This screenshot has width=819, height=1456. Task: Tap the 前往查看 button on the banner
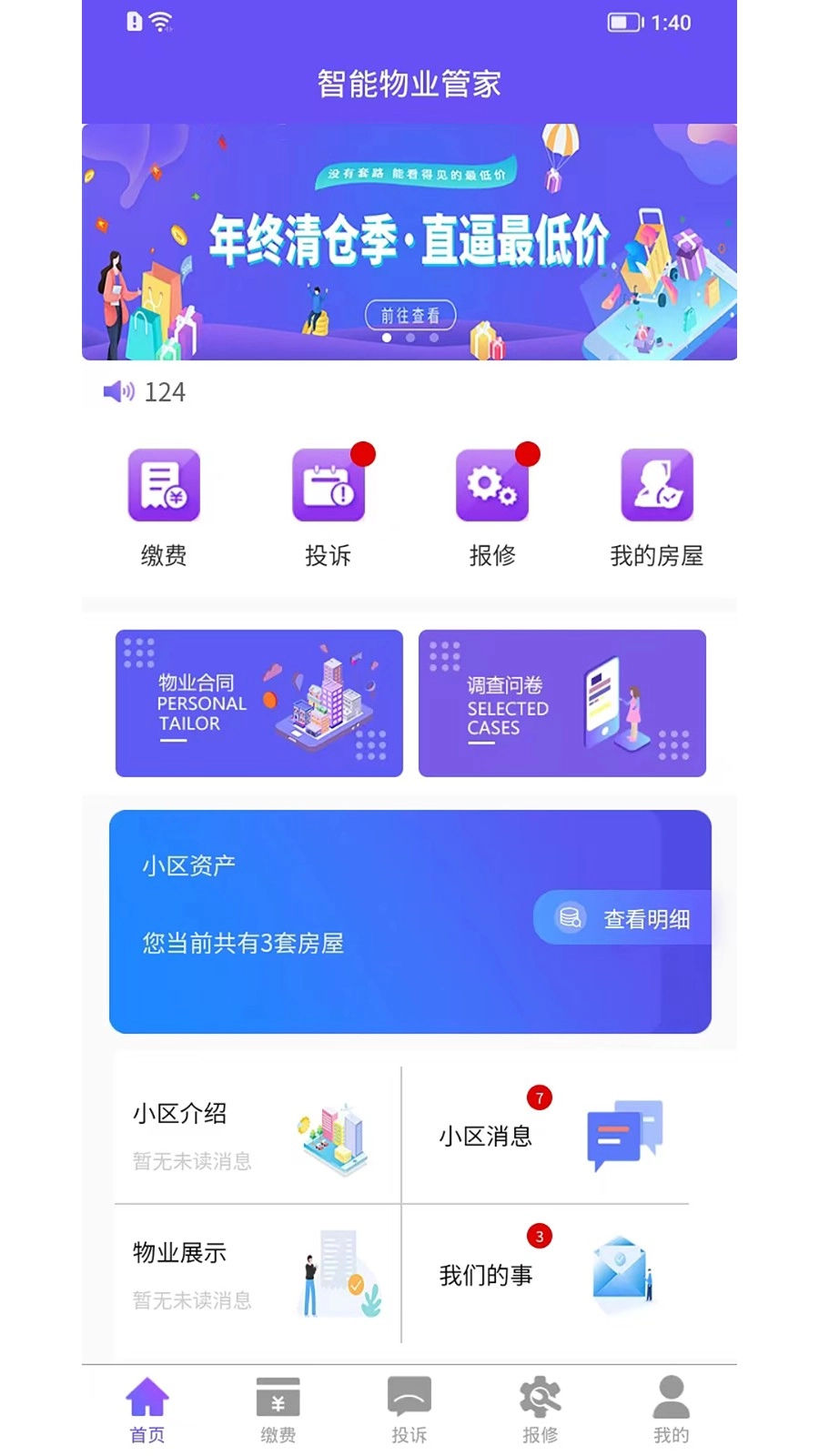[x=410, y=315]
